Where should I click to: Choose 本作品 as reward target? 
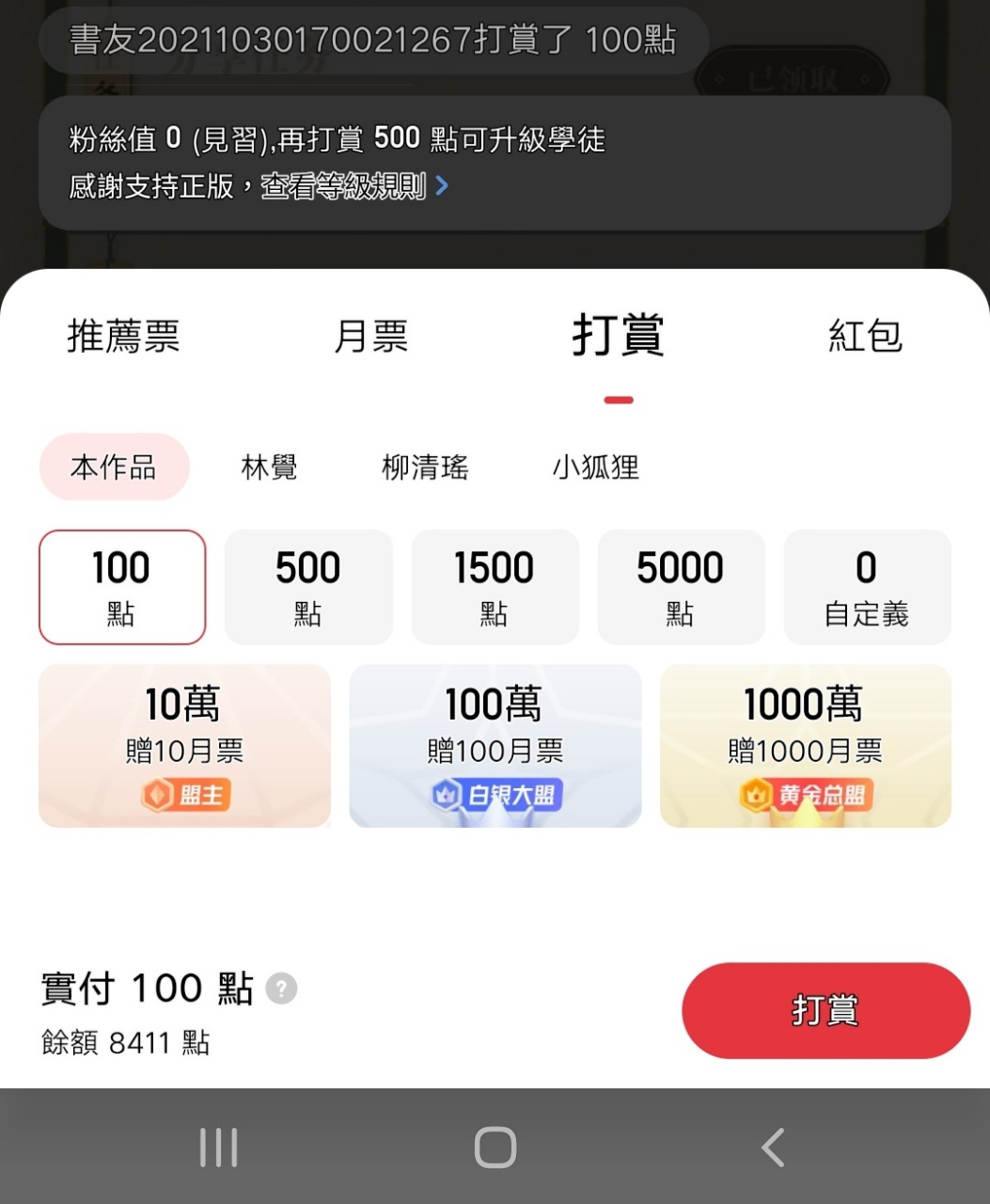pos(114,467)
